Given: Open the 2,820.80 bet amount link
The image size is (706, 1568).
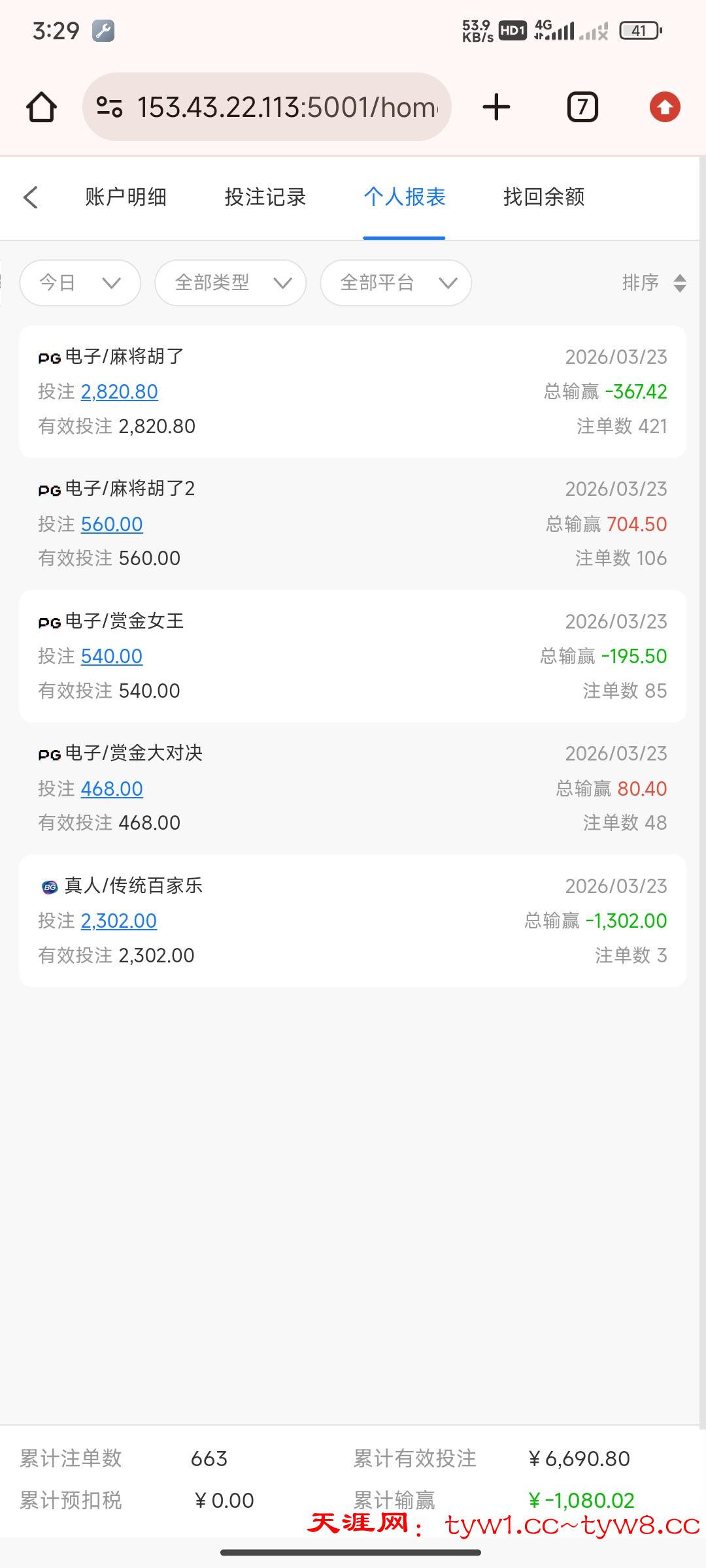Looking at the screenshot, I should (x=119, y=392).
